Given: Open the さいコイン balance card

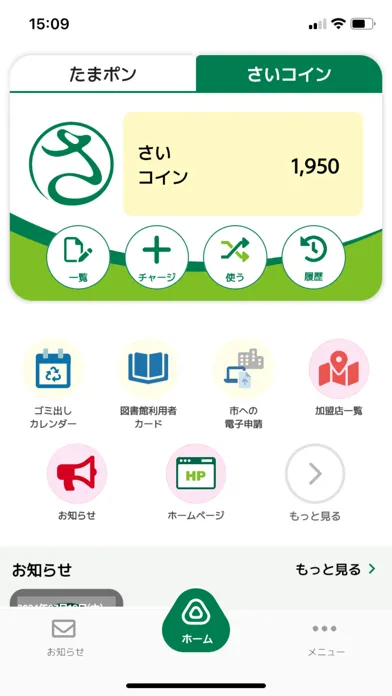Looking at the screenshot, I should point(243,164).
